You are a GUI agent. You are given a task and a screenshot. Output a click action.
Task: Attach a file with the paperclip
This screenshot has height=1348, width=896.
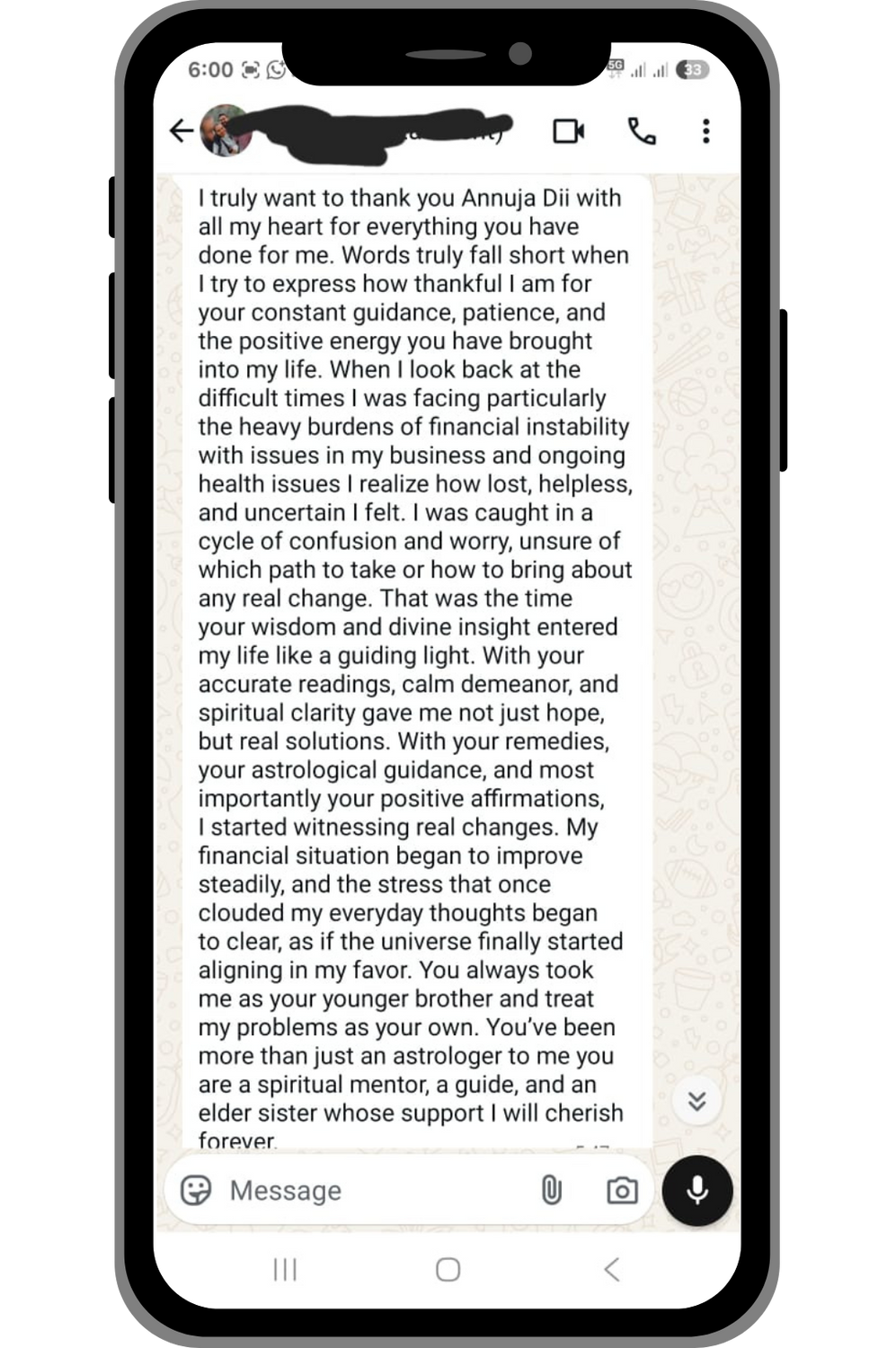point(551,1190)
